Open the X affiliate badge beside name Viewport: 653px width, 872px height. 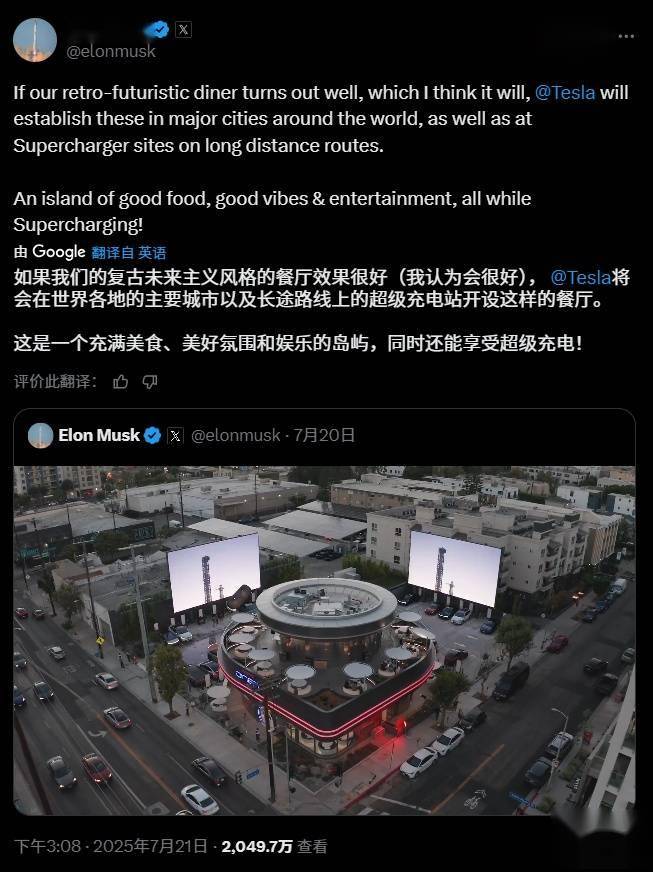[x=183, y=30]
